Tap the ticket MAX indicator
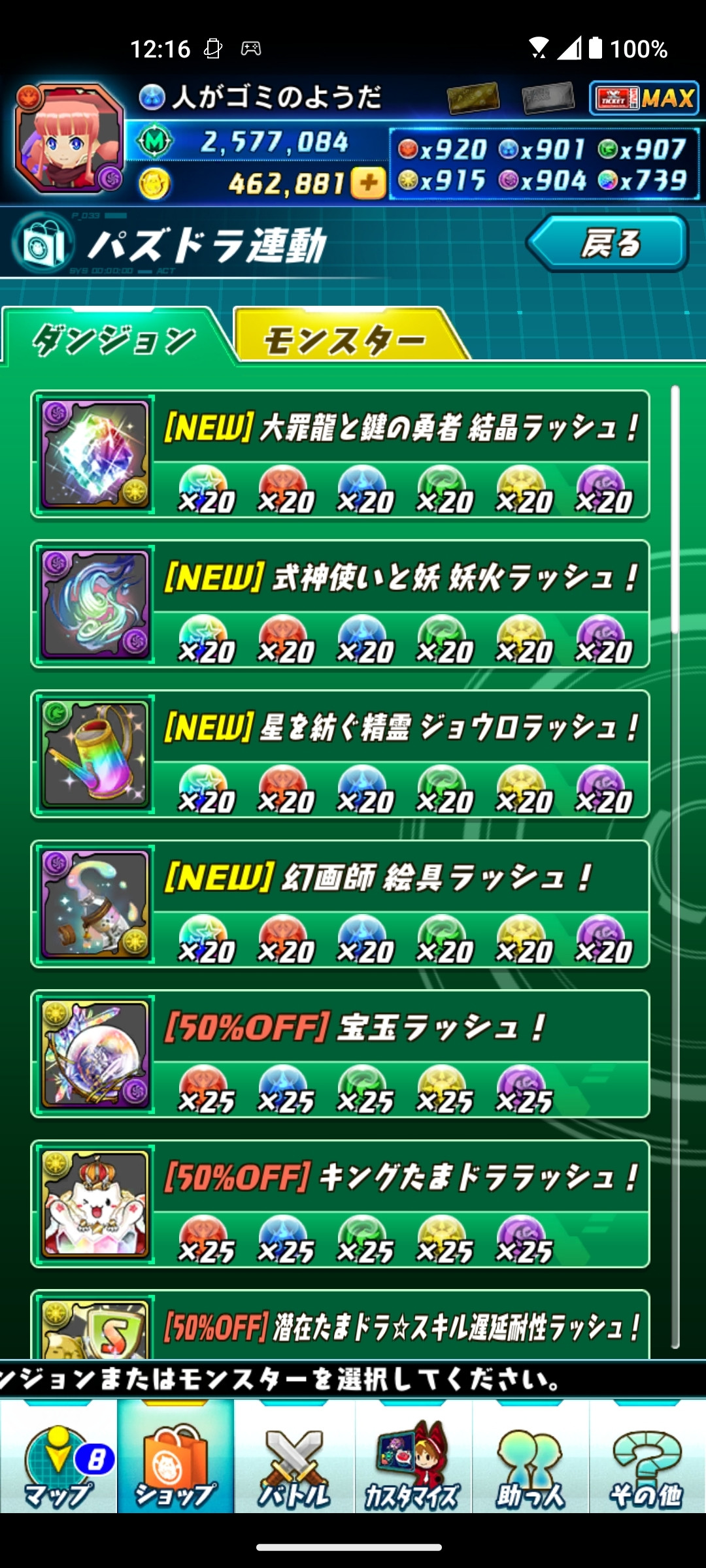This screenshot has width=706, height=1568. point(644,99)
